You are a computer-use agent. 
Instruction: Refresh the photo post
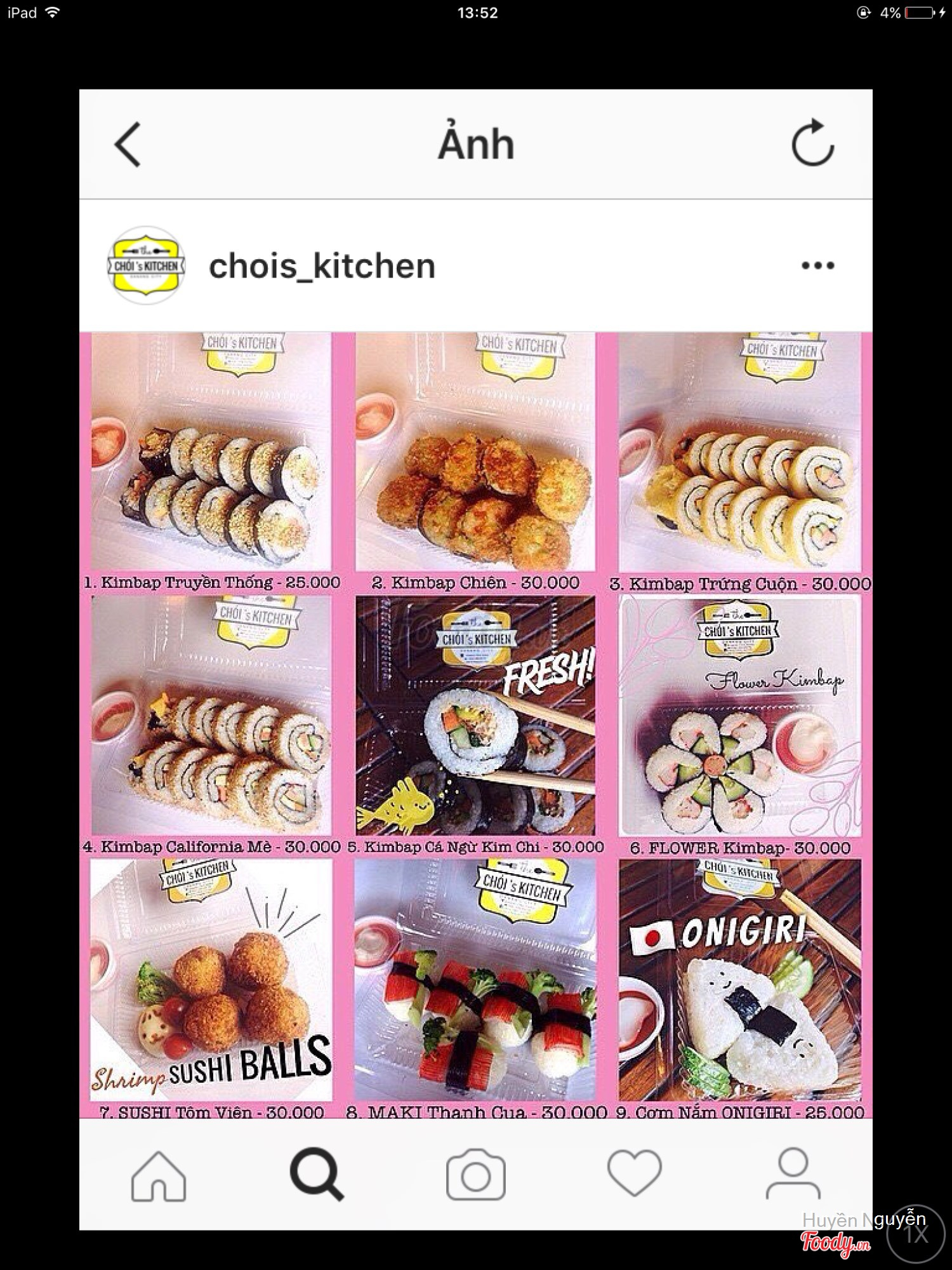click(x=812, y=144)
